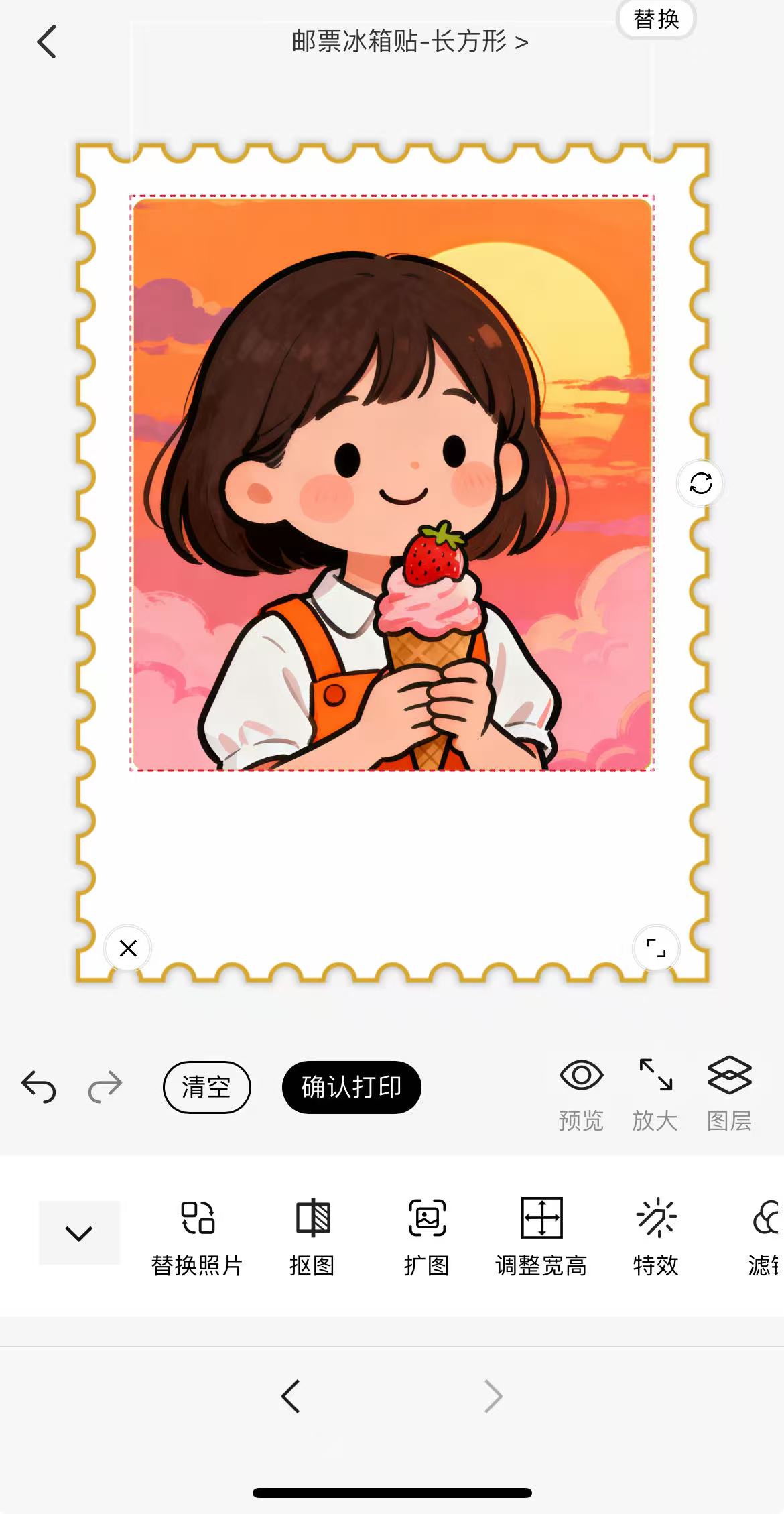Tap the rotate handle on the photo
Viewport: 784px width, 1514px height.
[700, 483]
